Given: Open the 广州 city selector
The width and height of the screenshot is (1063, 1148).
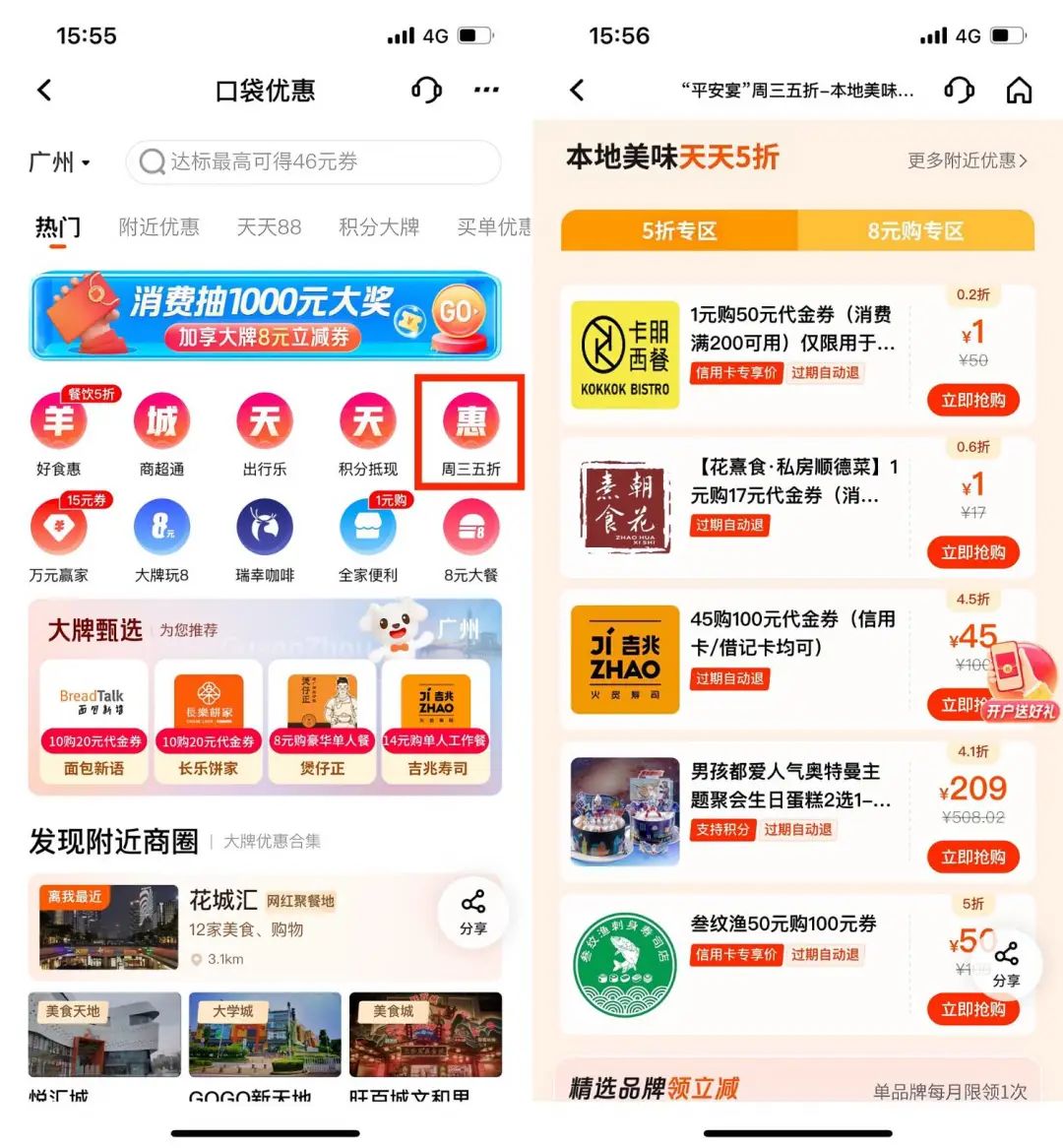Looking at the screenshot, I should 56,162.
